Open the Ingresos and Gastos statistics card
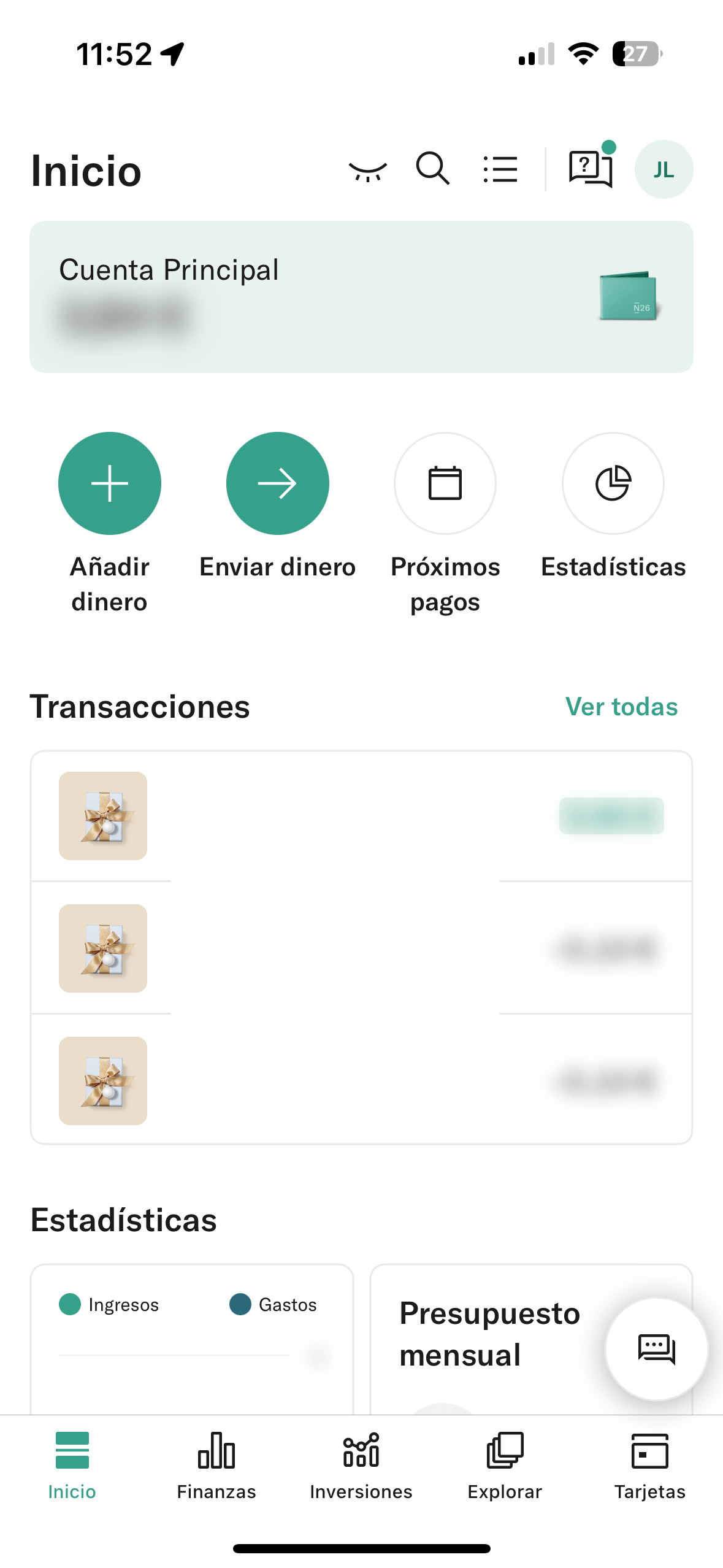The height and width of the screenshot is (1568, 723). tap(191, 1337)
